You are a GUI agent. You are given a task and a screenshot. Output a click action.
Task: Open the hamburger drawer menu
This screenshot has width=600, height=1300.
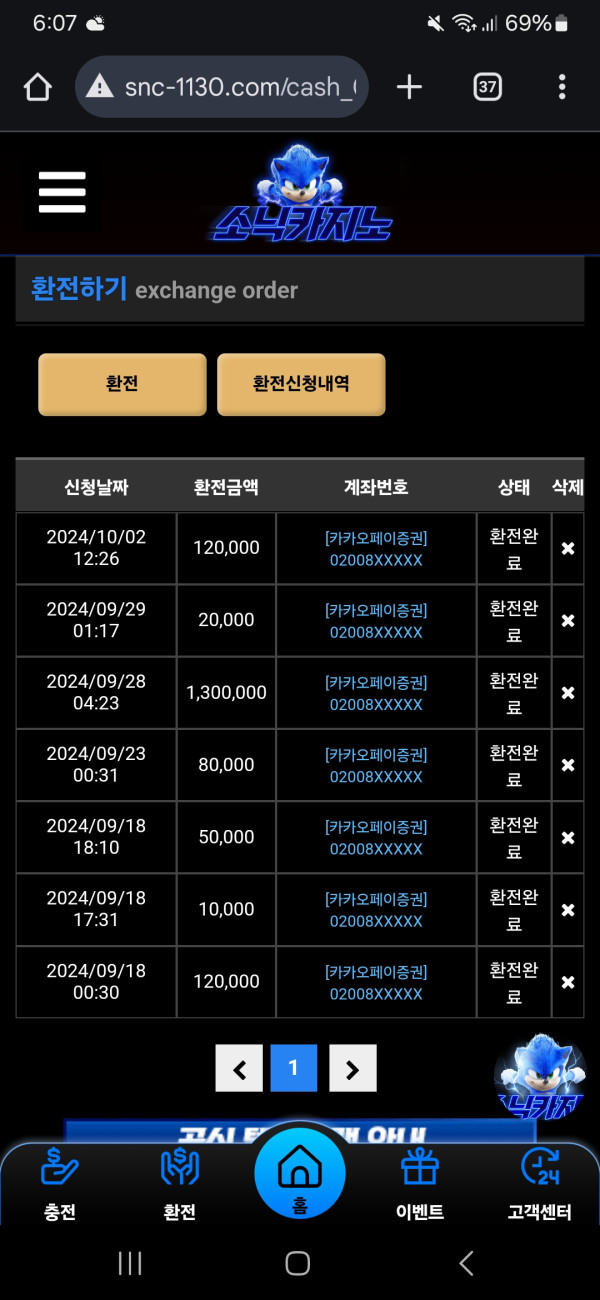click(62, 192)
